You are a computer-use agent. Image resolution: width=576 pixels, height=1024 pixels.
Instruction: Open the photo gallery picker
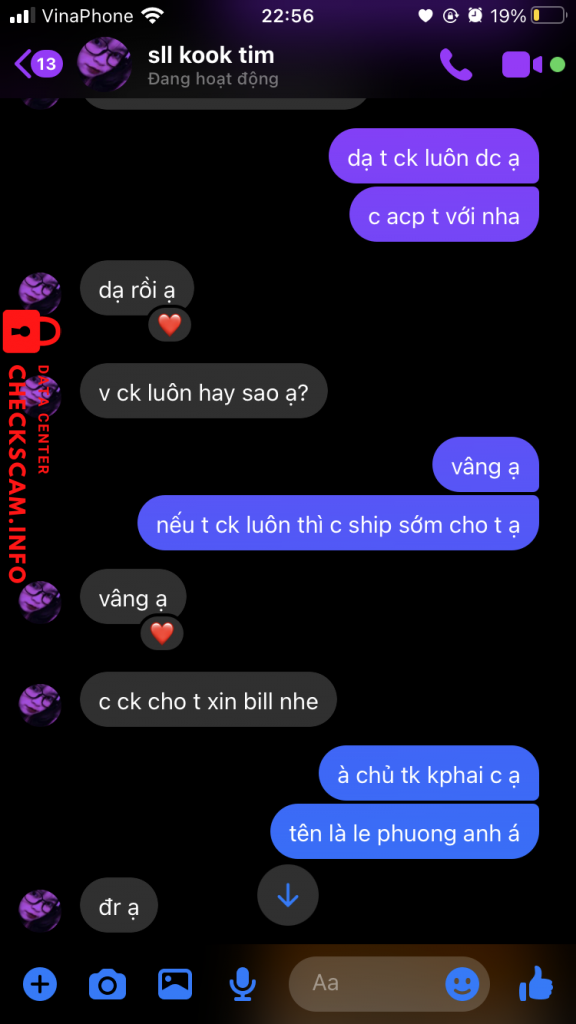pos(175,984)
